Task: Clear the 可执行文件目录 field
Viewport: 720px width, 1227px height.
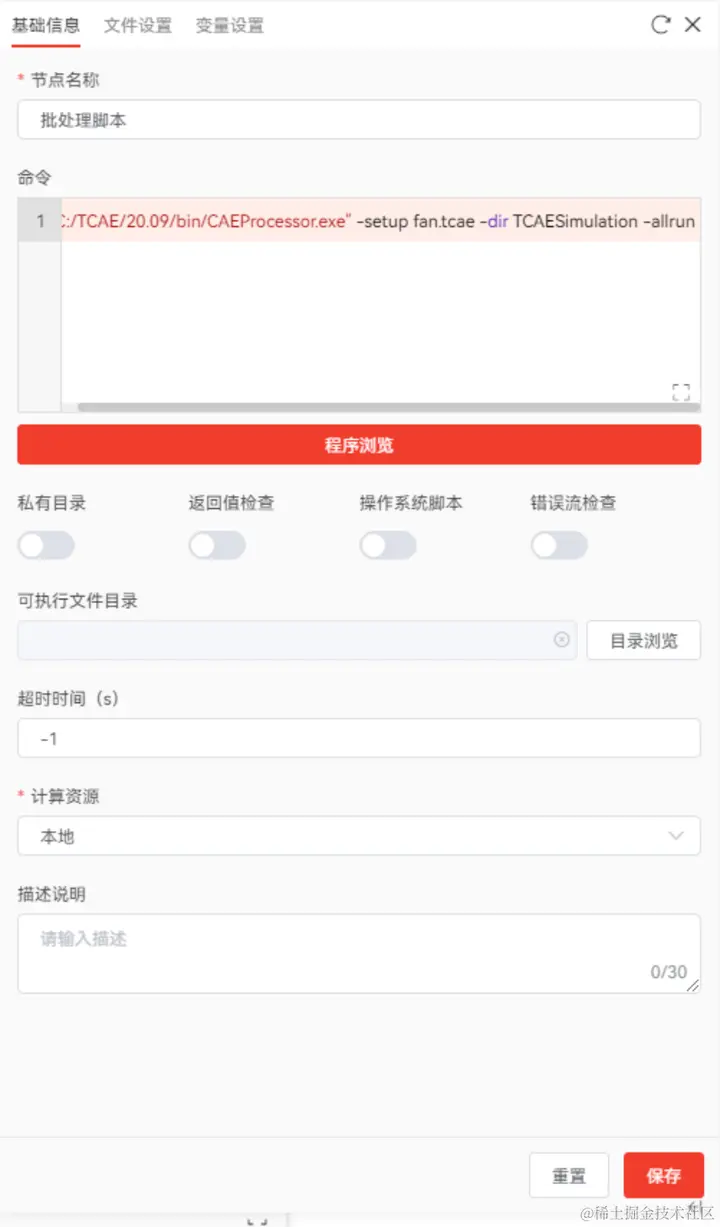Action: [562, 640]
